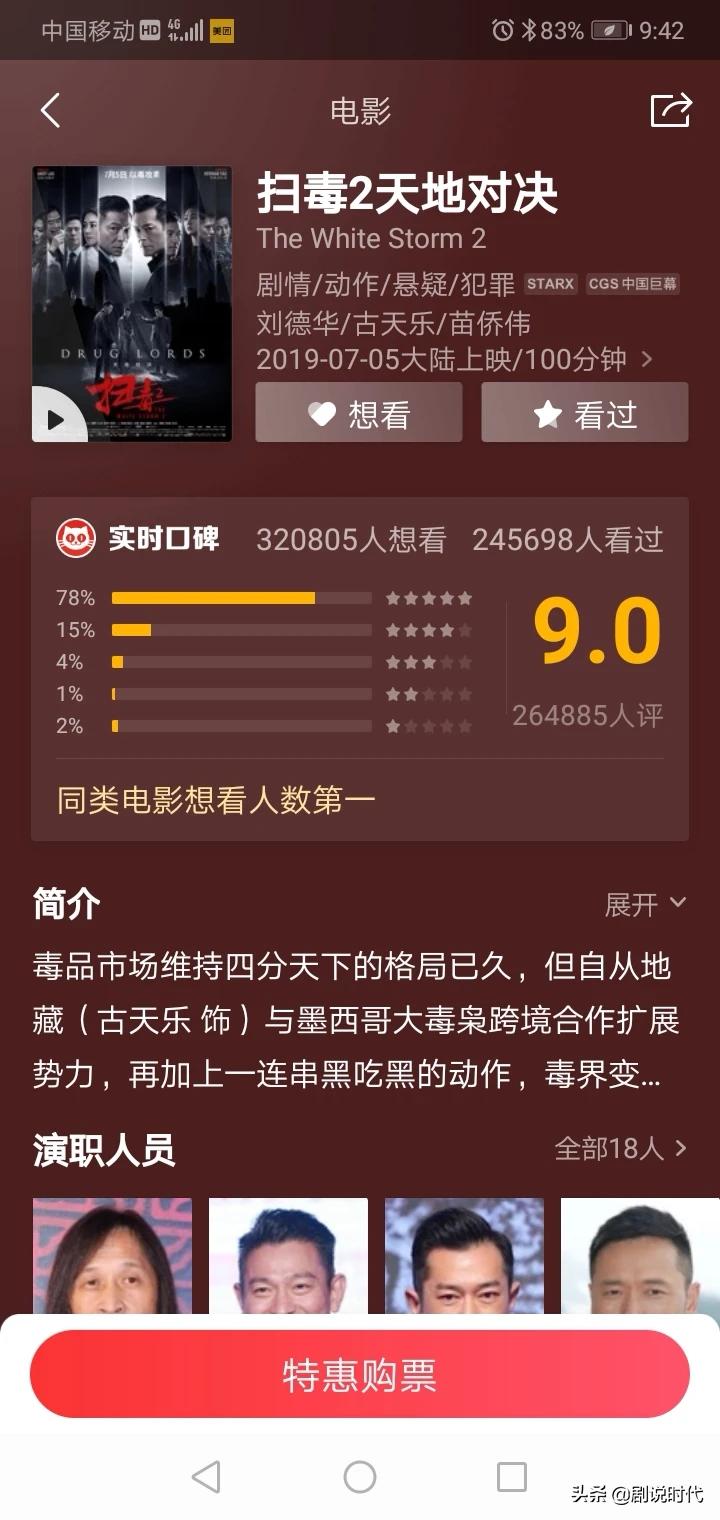This screenshot has width=720, height=1520.
Task: View all cast via 全部18人
Action: [621, 1148]
